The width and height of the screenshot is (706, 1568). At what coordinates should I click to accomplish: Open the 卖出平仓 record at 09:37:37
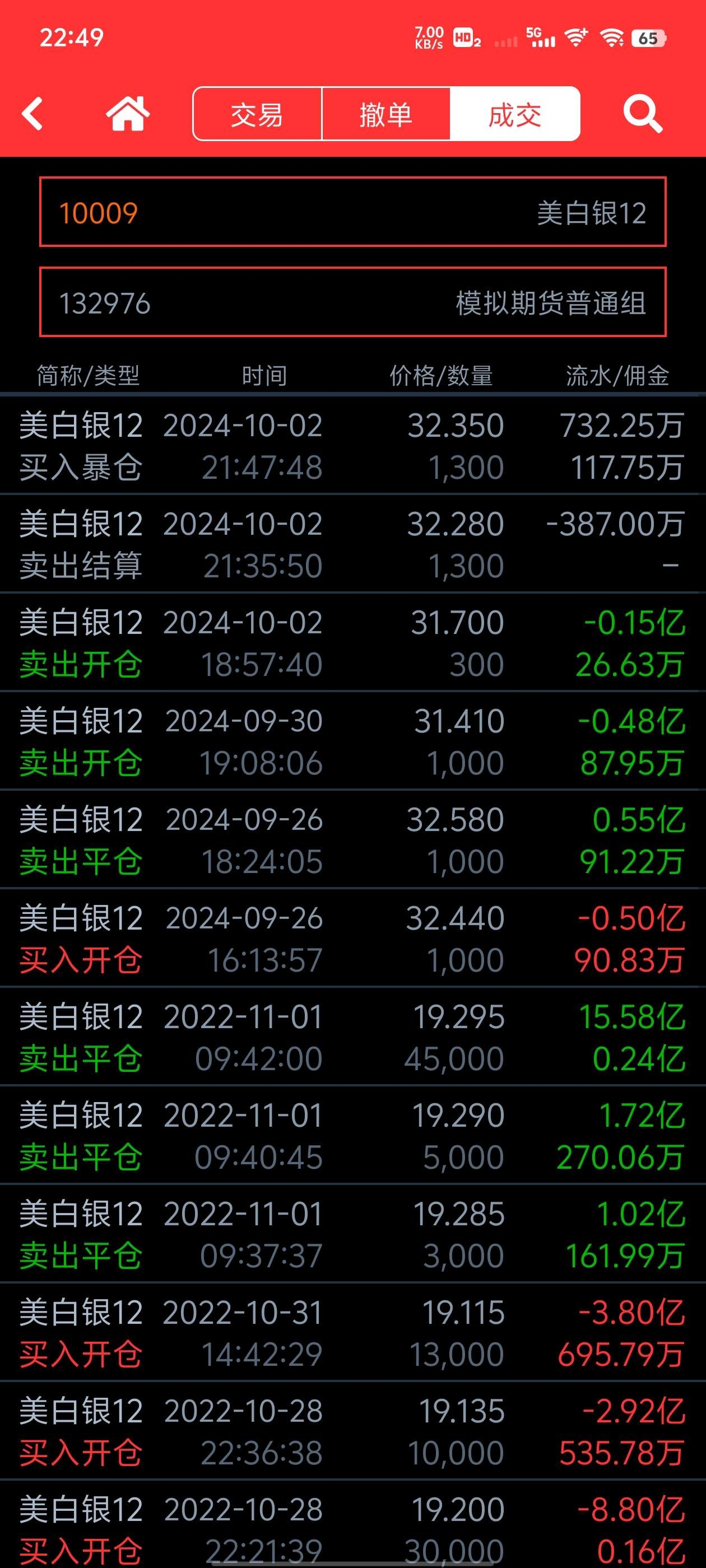pos(352,1234)
